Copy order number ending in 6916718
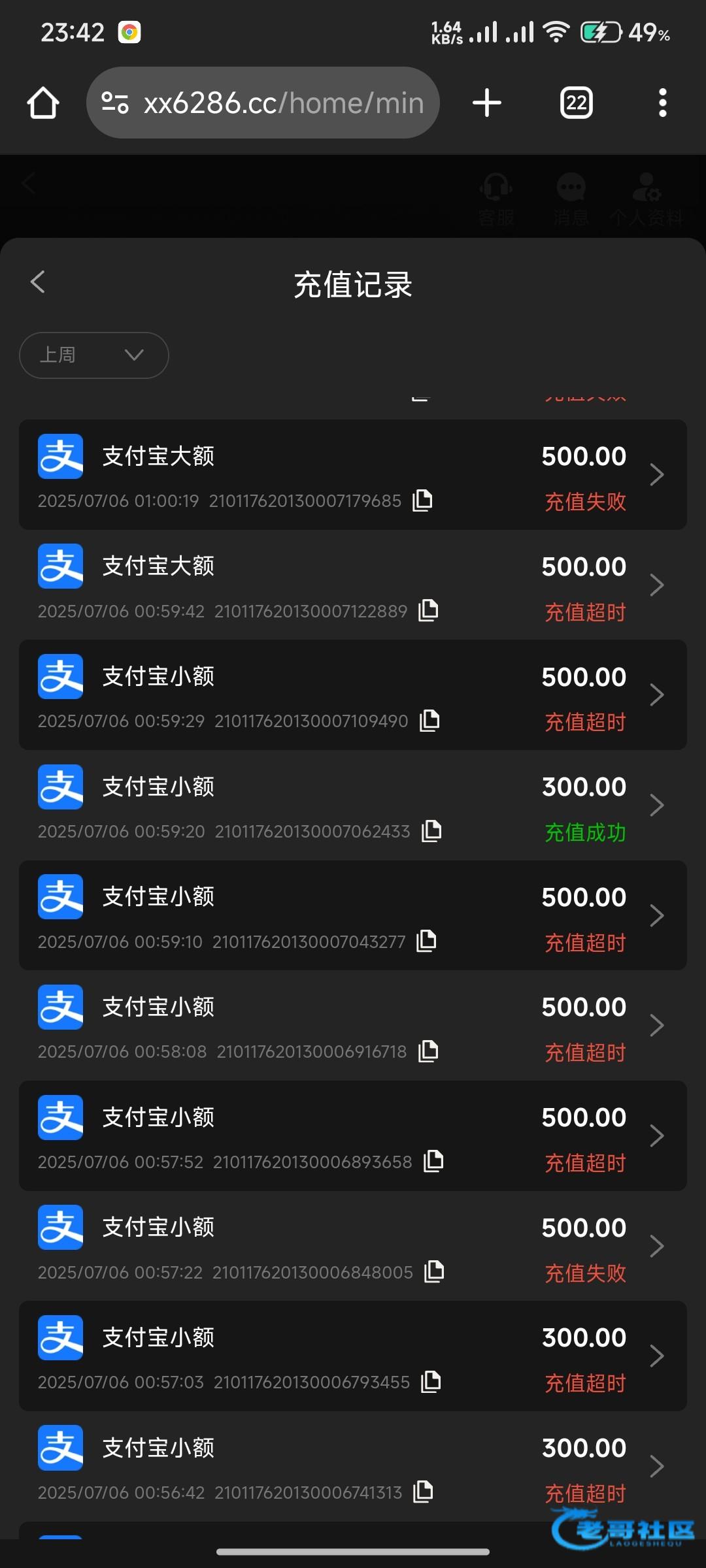 click(428, 1051)
